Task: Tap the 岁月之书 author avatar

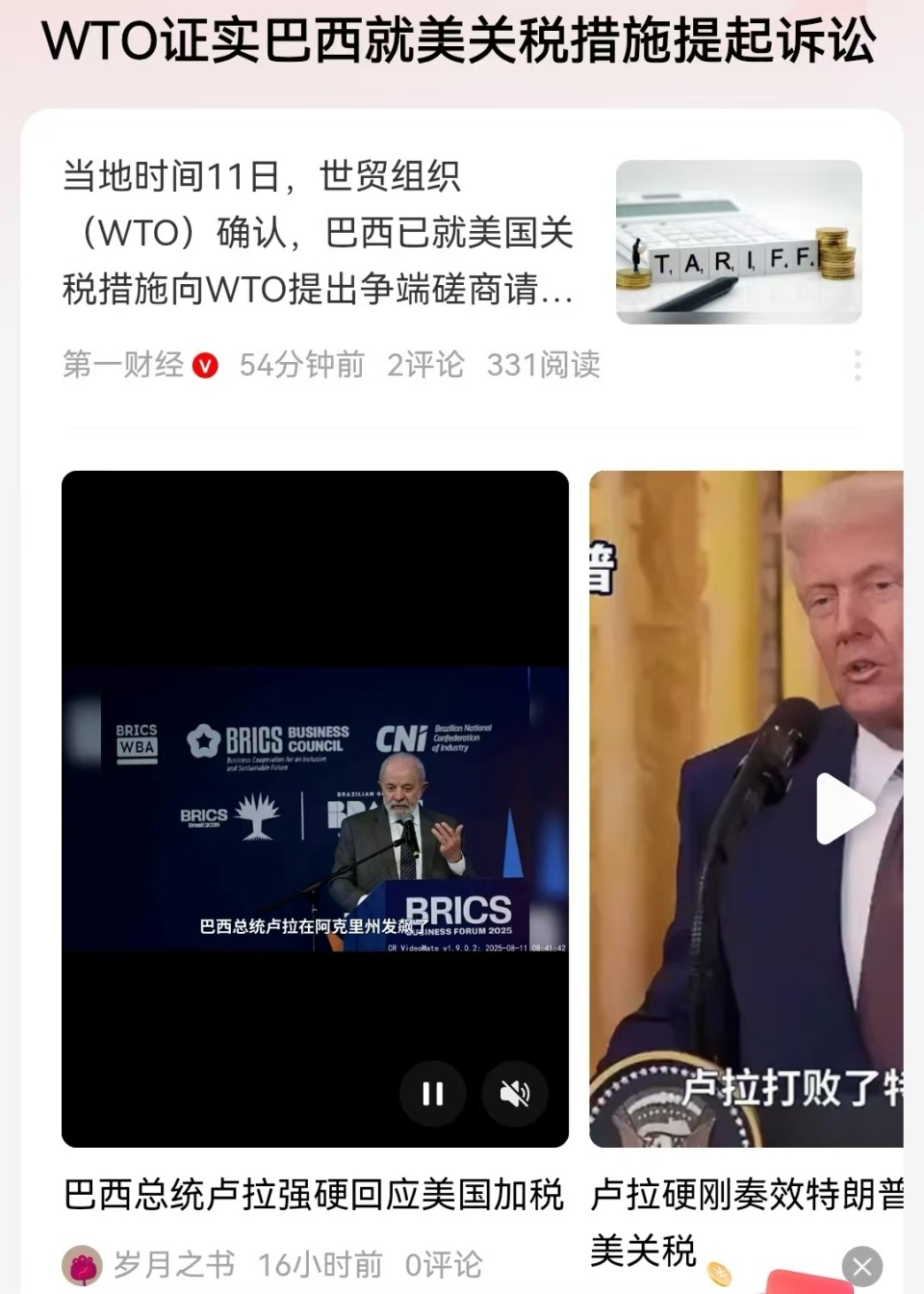Action: tap(83, 1264)
